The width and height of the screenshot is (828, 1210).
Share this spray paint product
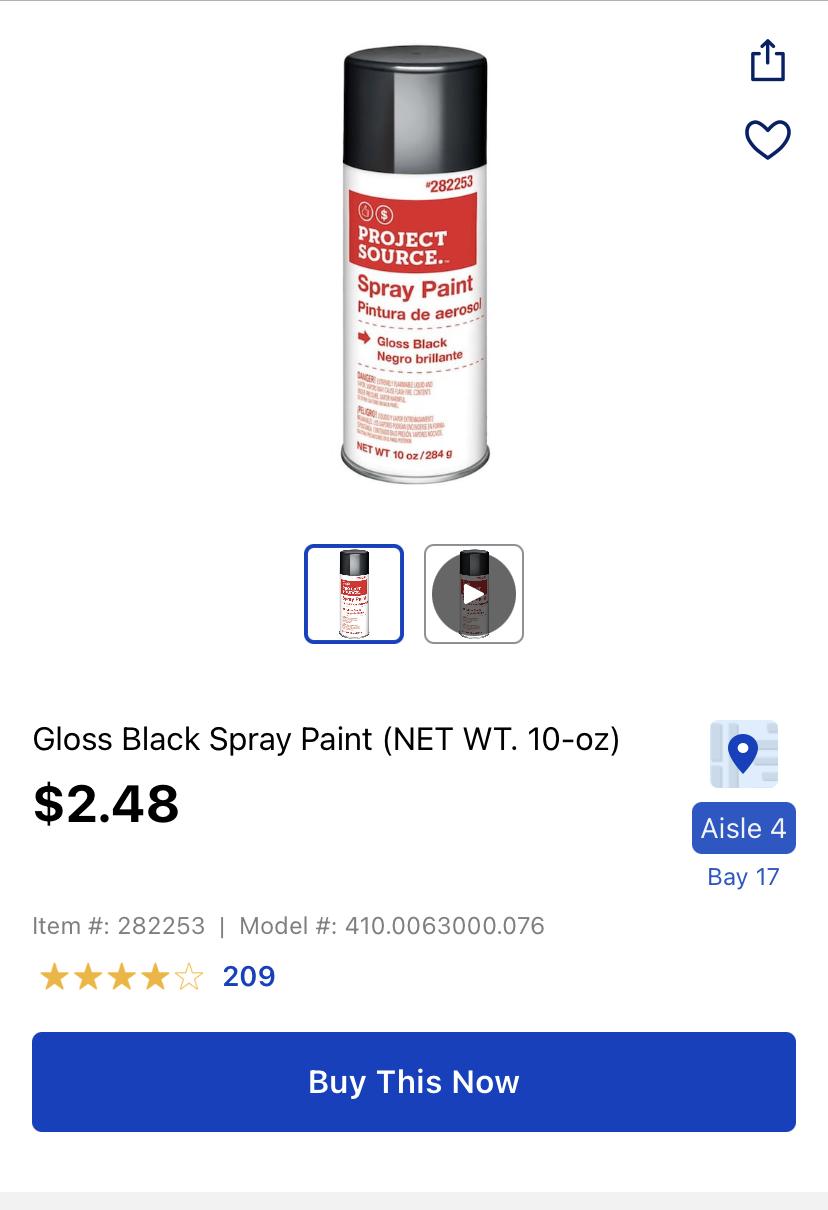pyautogui.click(x=767, y=61)
